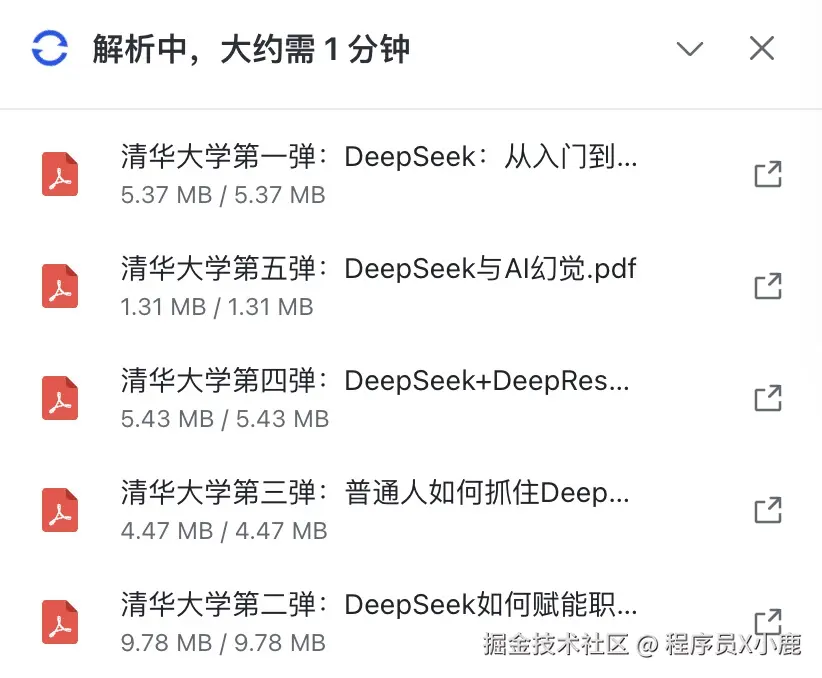Open 清华大学第五弹 DeepSeek与AI幻觉.pdf externally
The image size is (822, 678).
pos(767,288)
